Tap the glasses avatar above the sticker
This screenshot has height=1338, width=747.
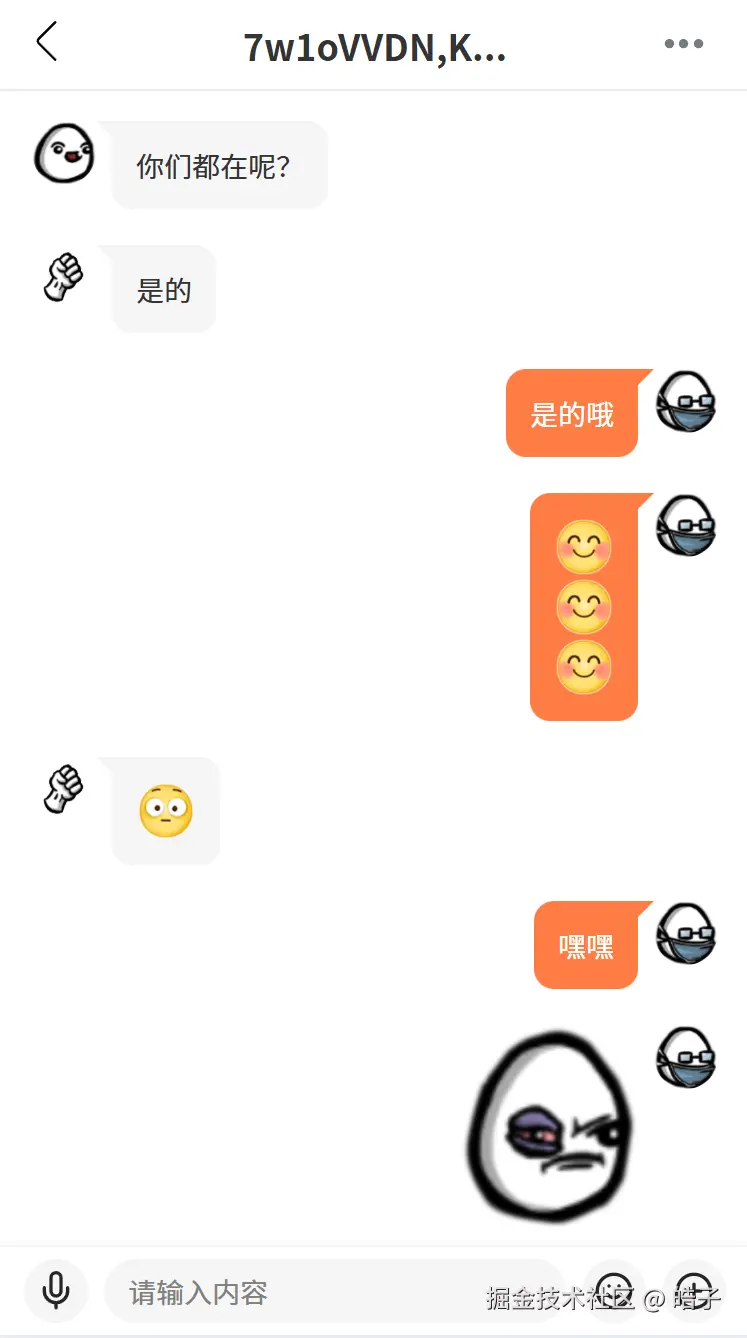click(x=687, y=1059)
